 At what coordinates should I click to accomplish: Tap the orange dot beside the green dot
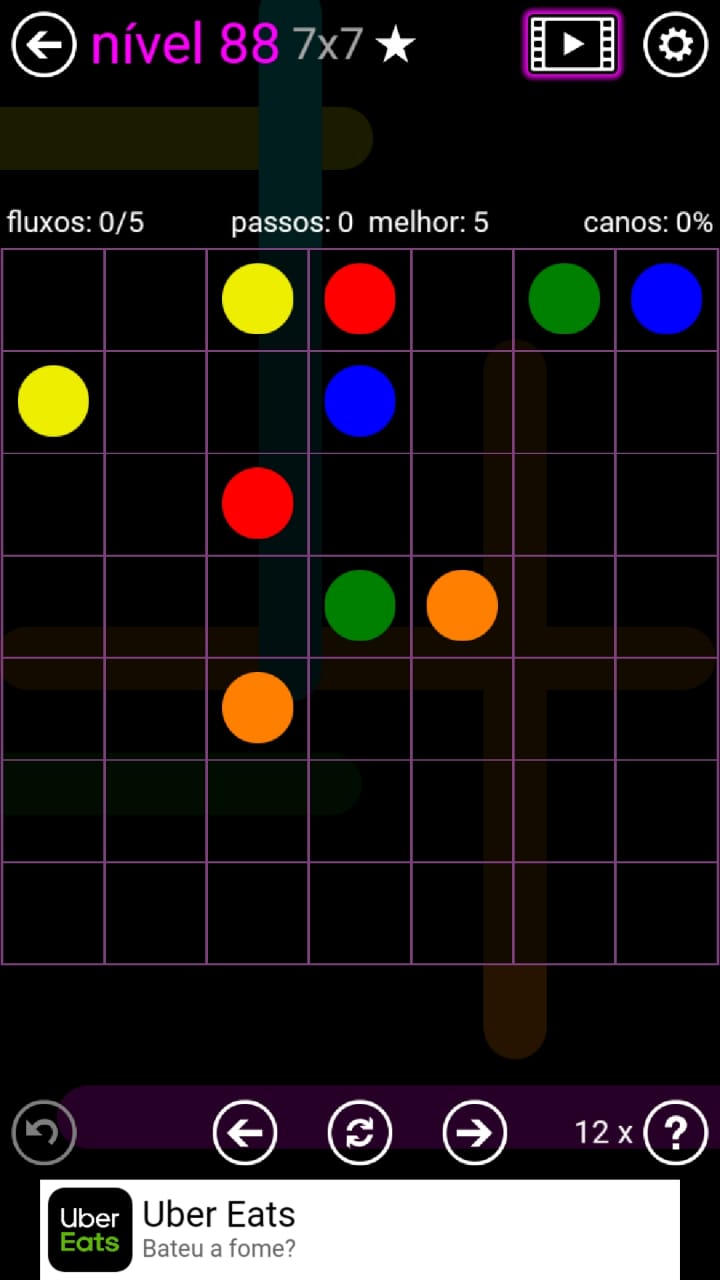462,605
